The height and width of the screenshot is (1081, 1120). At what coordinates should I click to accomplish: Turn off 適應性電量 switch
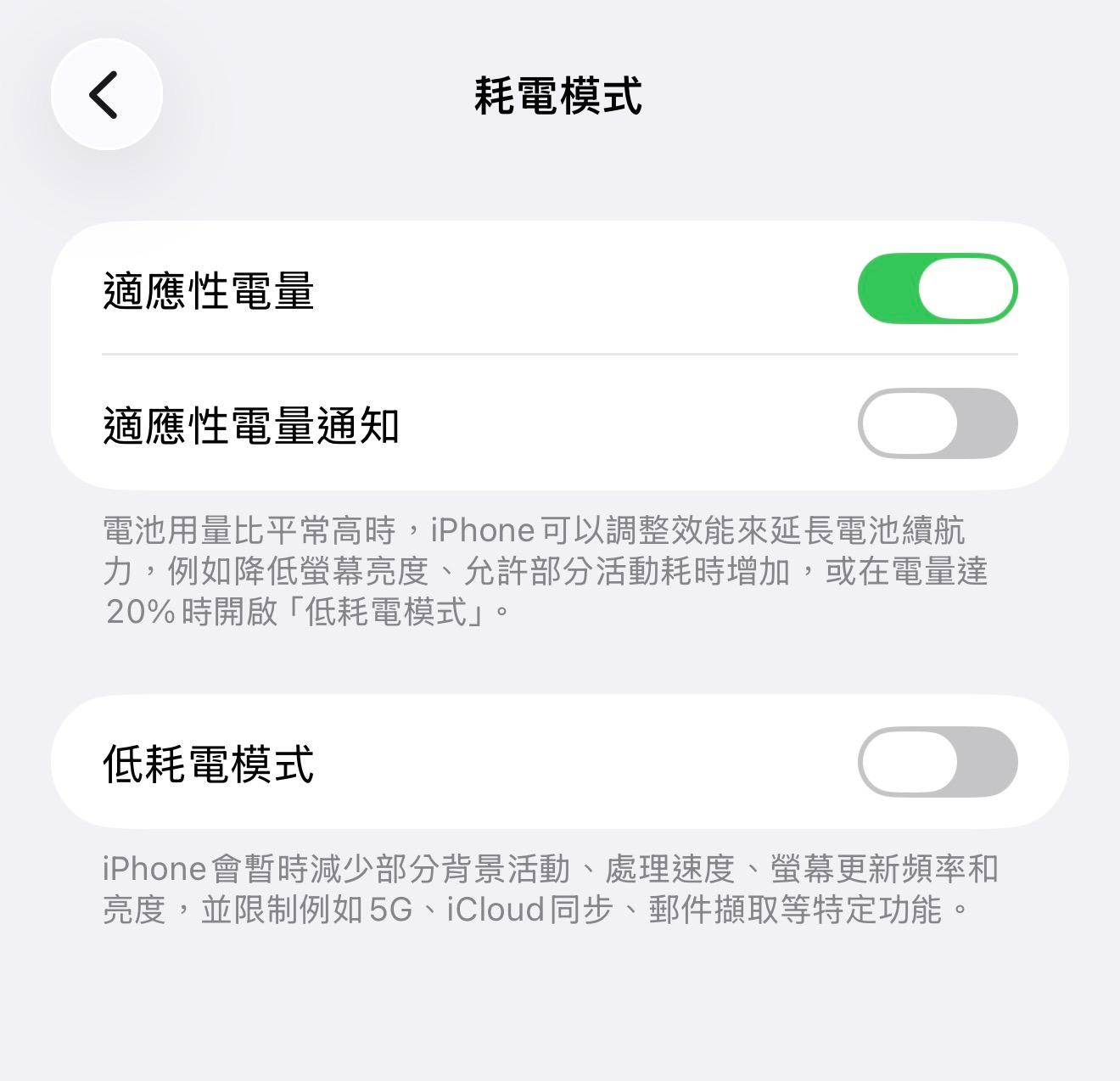click(937, 288)
